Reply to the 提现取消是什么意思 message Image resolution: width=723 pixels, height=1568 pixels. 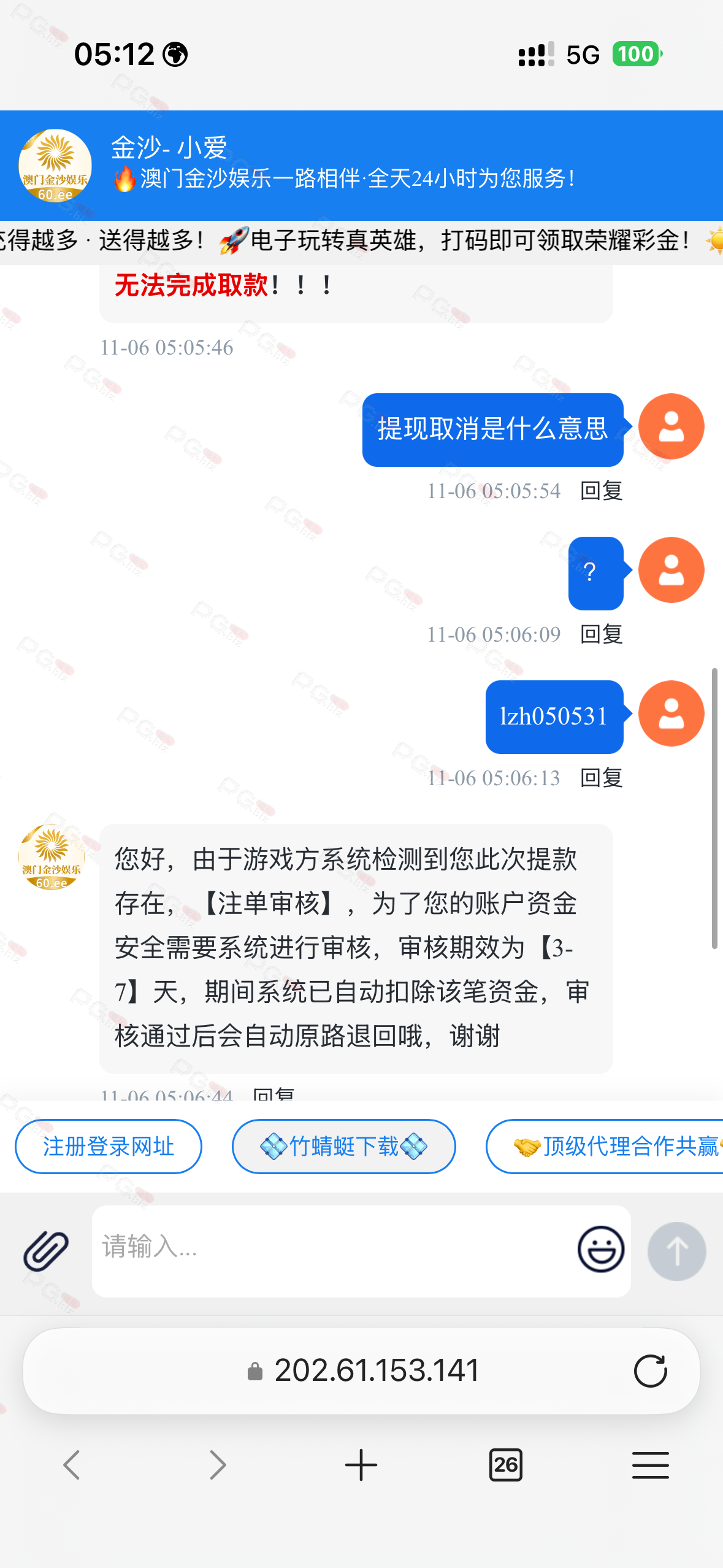[x=601, y=491]
